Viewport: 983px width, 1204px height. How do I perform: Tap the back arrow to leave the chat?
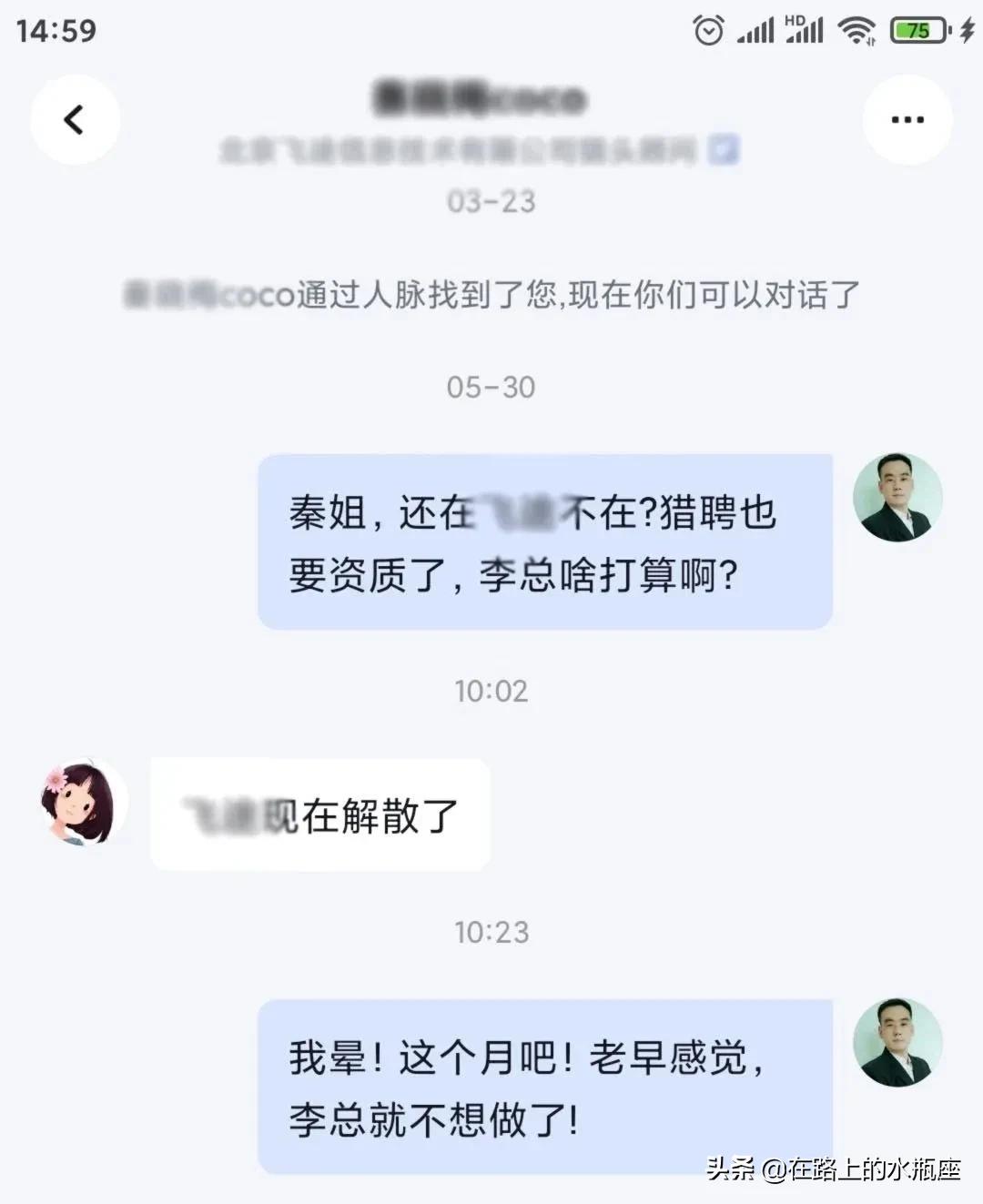(76, 119)
